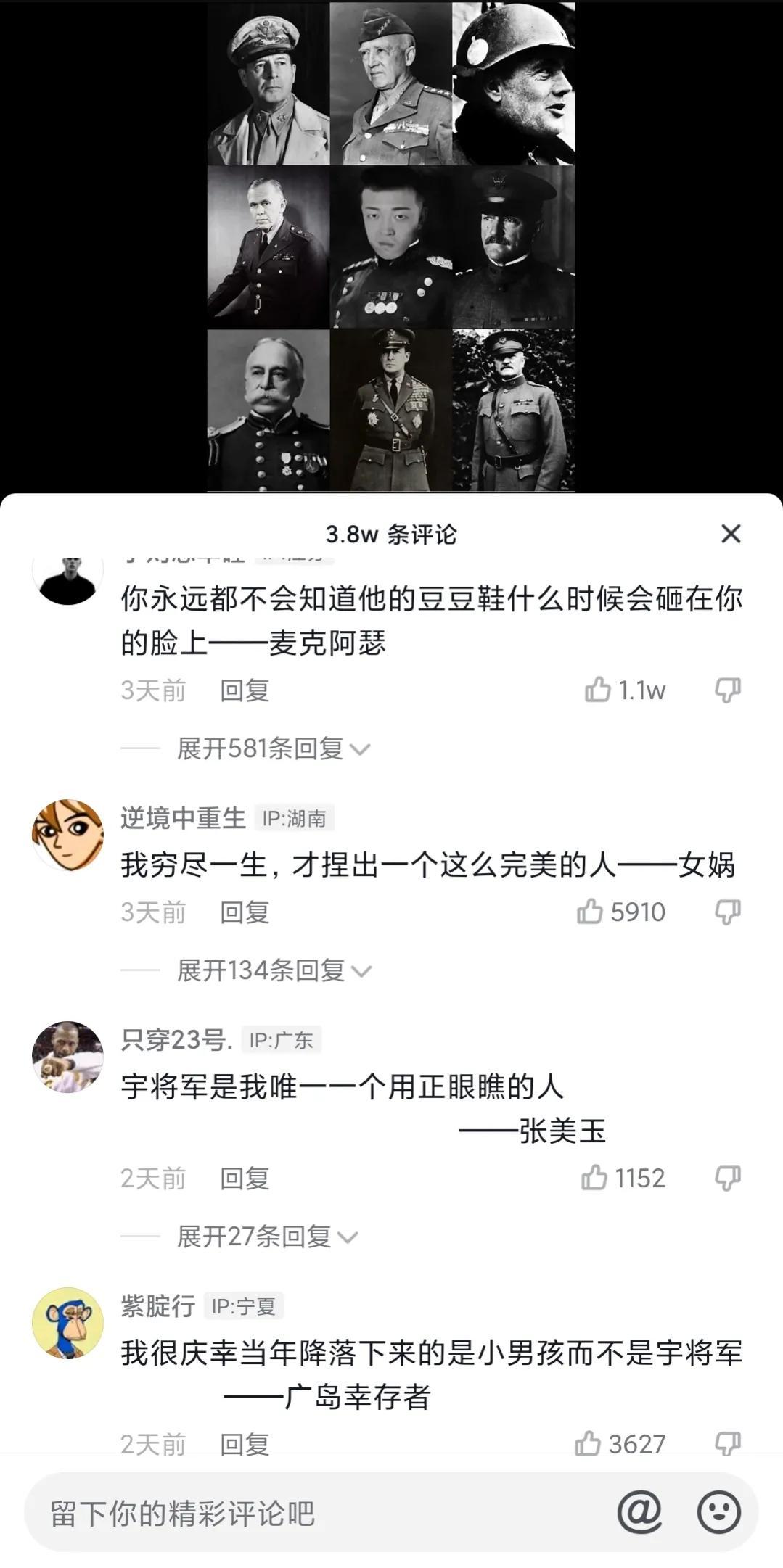This screenshot has height=1568, width=783.
Task: Like the 麦克阿瑟 comment with 1.1w likes
Action: coord(598,690)
